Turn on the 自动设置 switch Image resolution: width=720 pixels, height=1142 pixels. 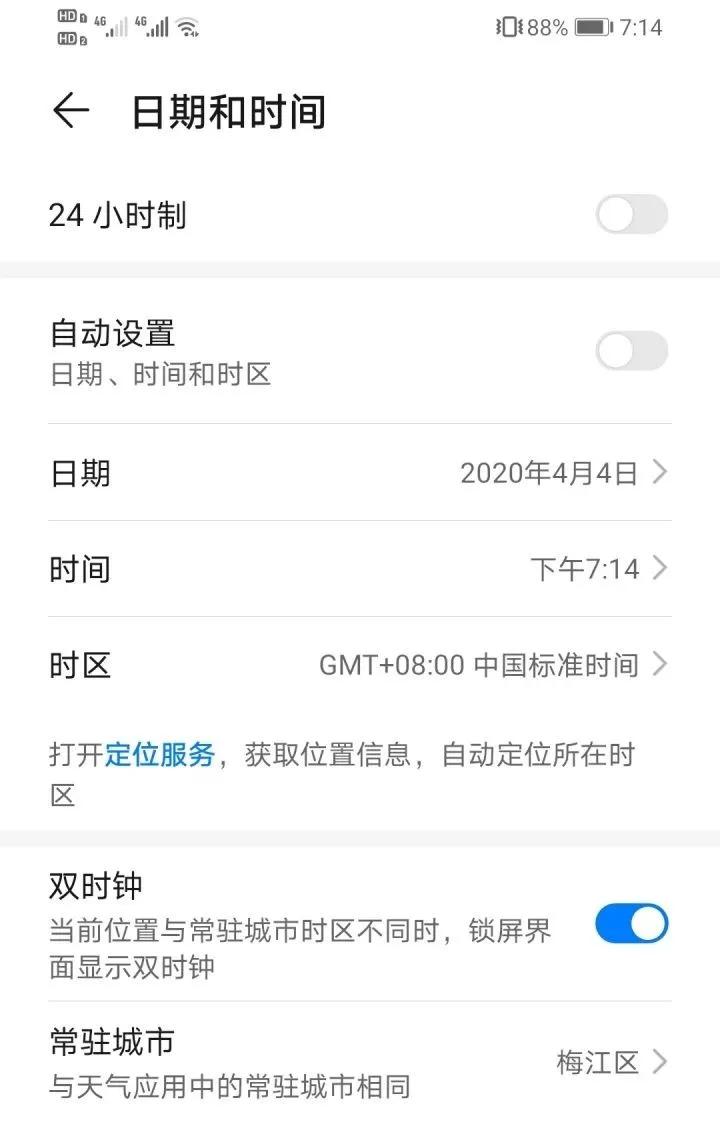pyautogui.click(x=631, y=351)
